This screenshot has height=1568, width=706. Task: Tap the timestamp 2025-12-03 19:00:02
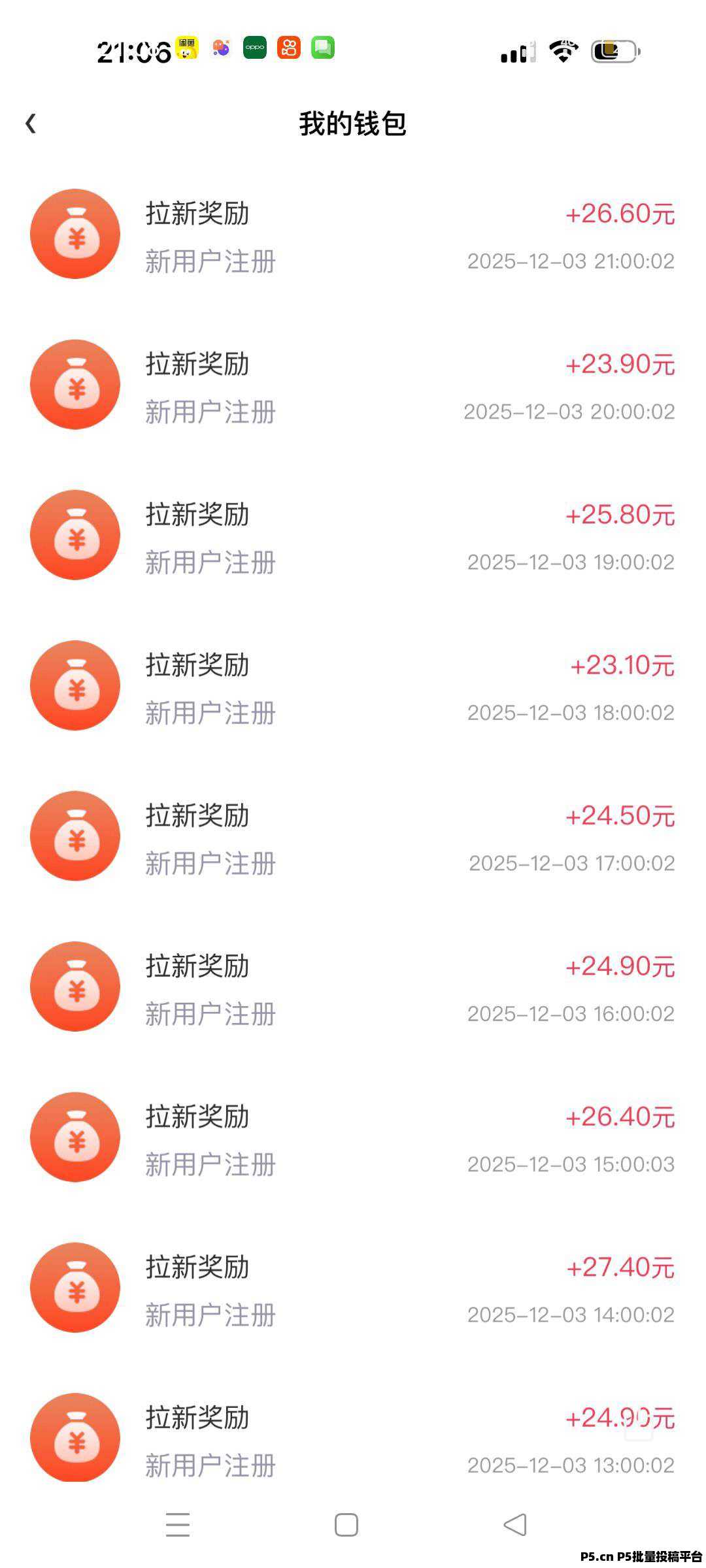coord(571,562)
